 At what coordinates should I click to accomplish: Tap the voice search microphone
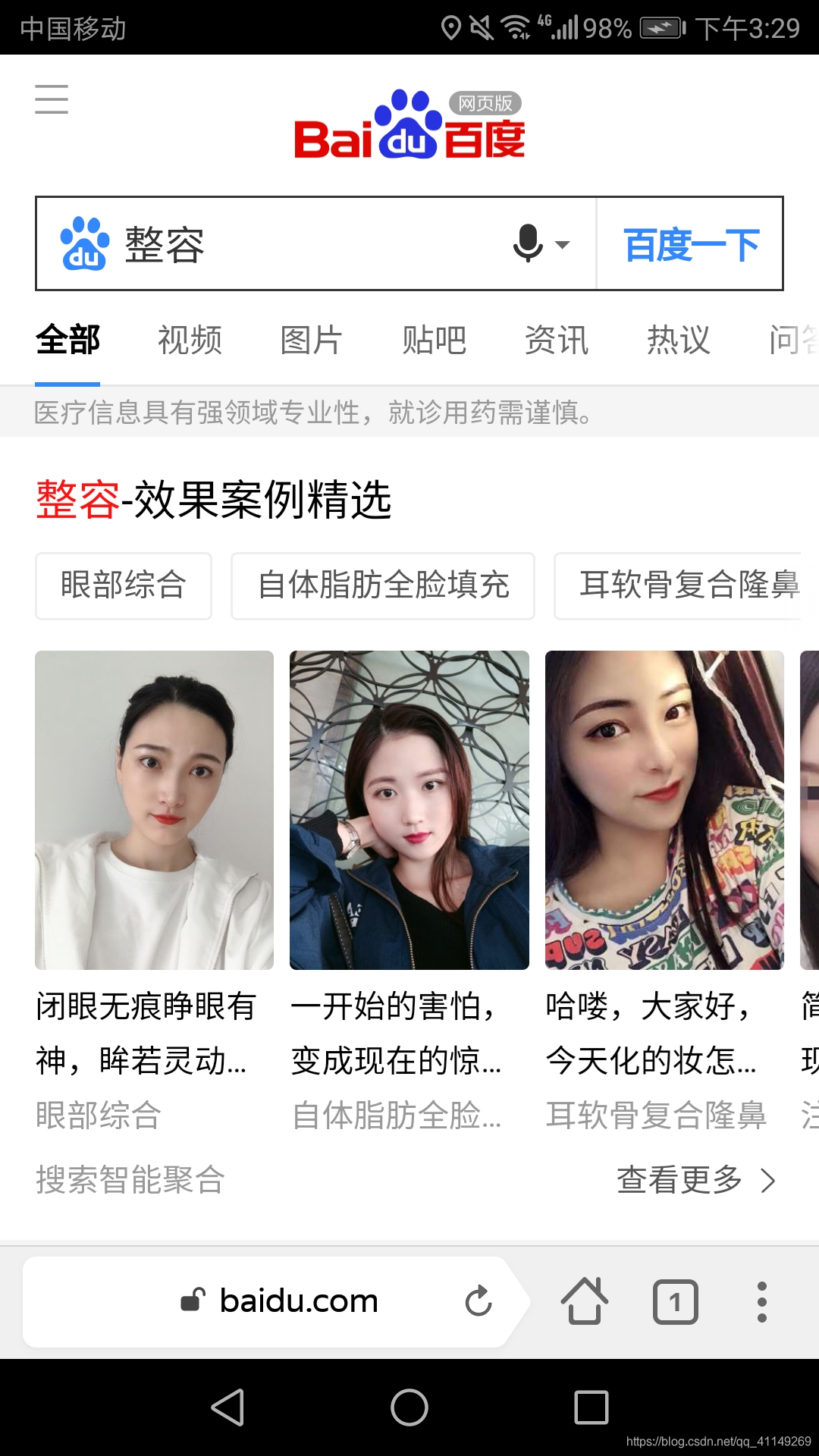[528, 243]
